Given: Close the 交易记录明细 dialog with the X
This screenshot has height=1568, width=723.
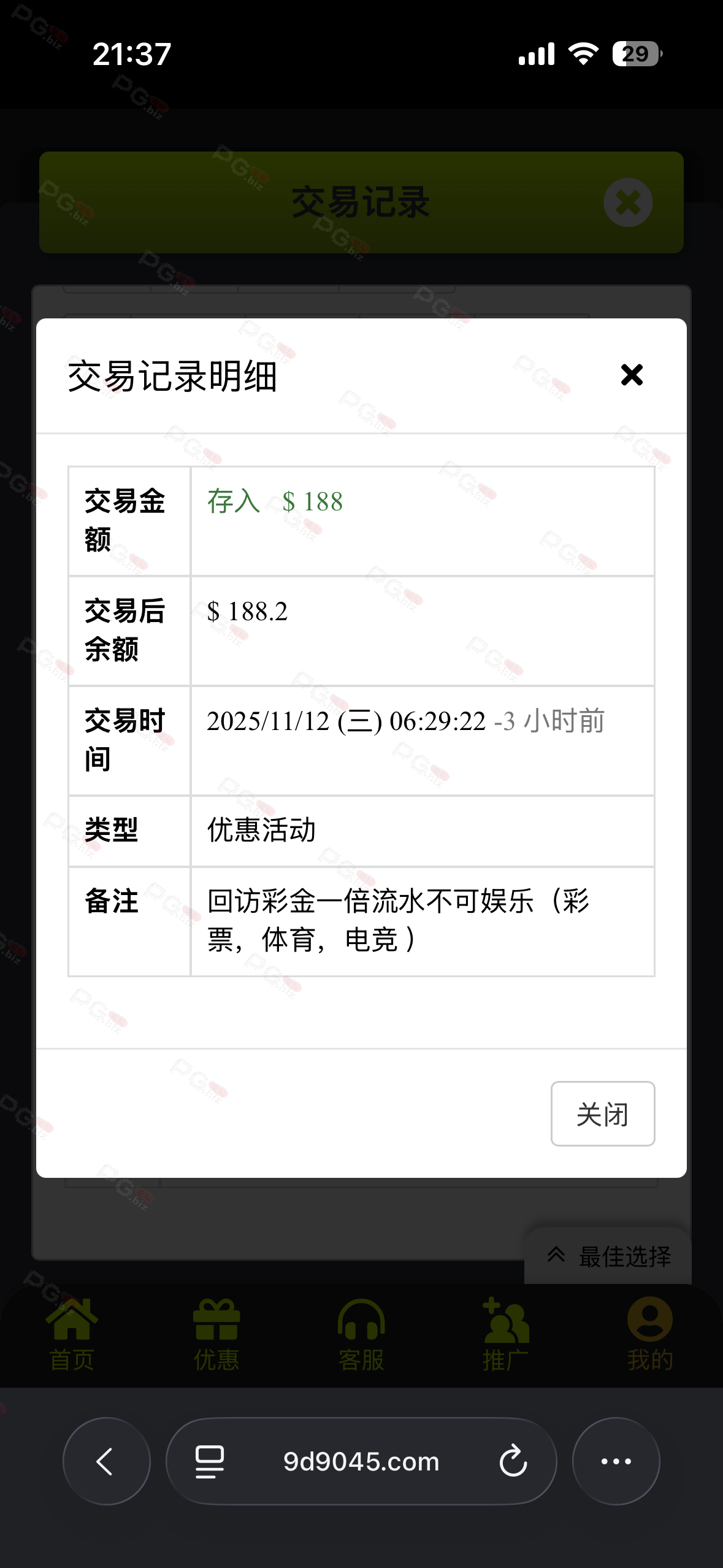Looking at the screenshot, I should 631,375.
